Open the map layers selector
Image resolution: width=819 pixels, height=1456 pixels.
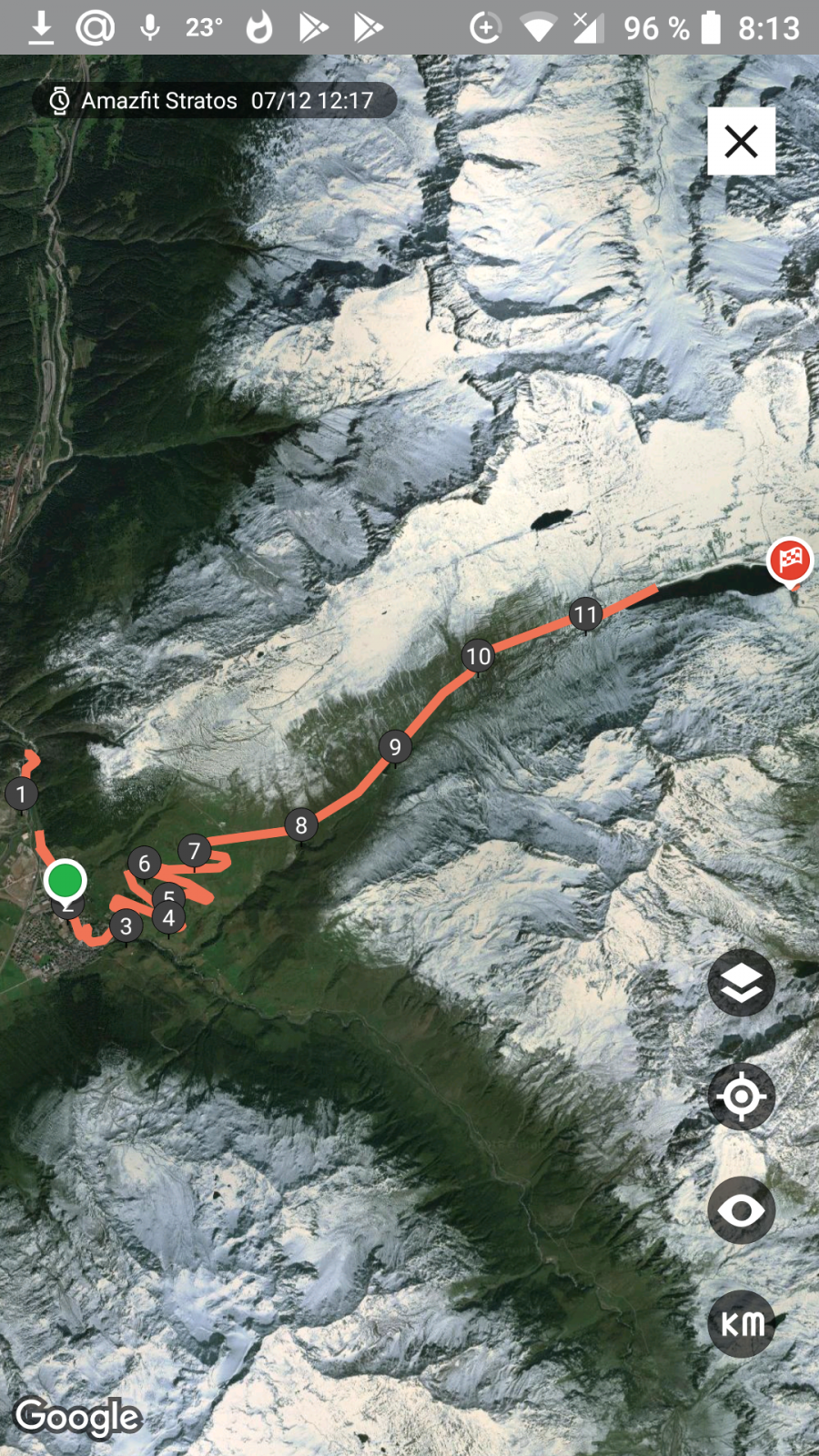pos(742,983)
